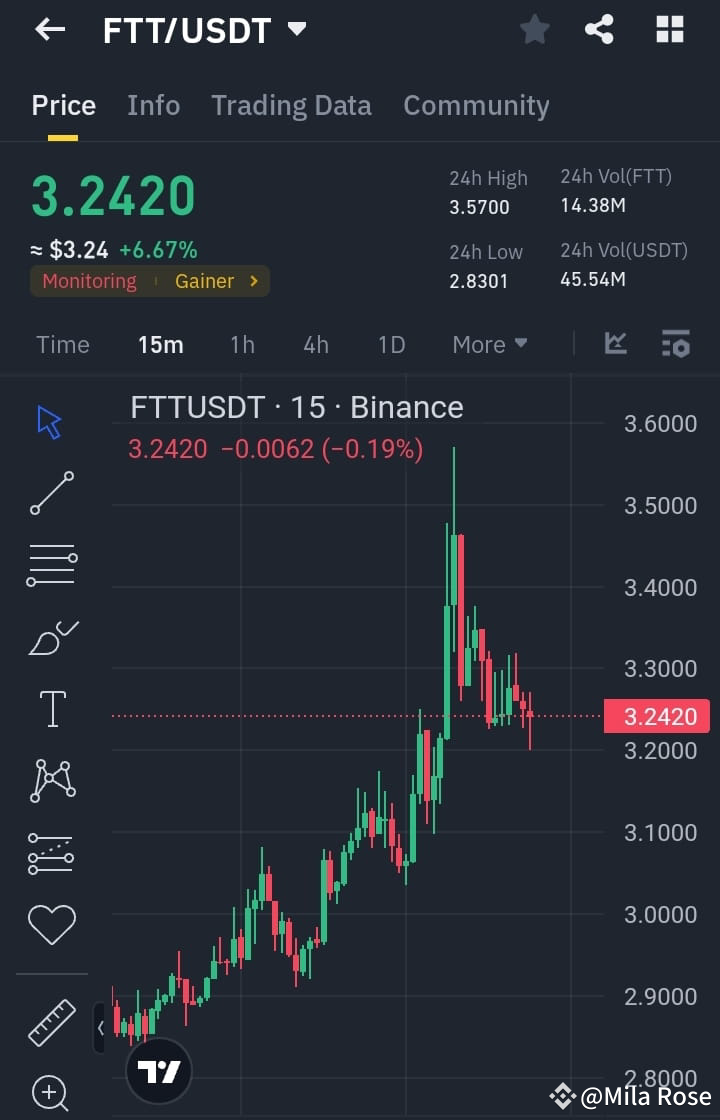The image size is (720, 1120).
Task: Select the text annotation tool
Action: (51, 708)
